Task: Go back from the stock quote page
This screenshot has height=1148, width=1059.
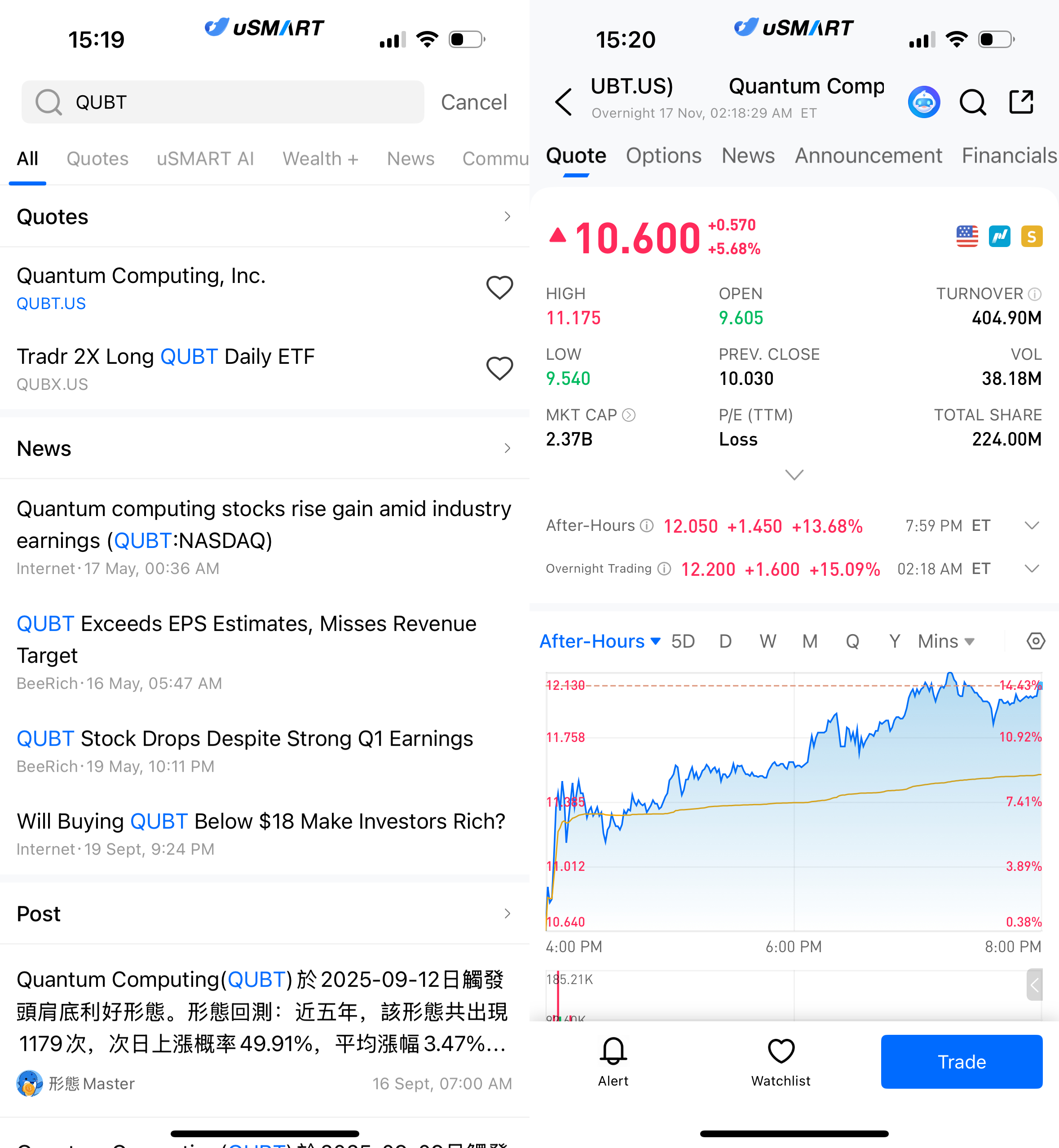Action: tap(564, 102)
